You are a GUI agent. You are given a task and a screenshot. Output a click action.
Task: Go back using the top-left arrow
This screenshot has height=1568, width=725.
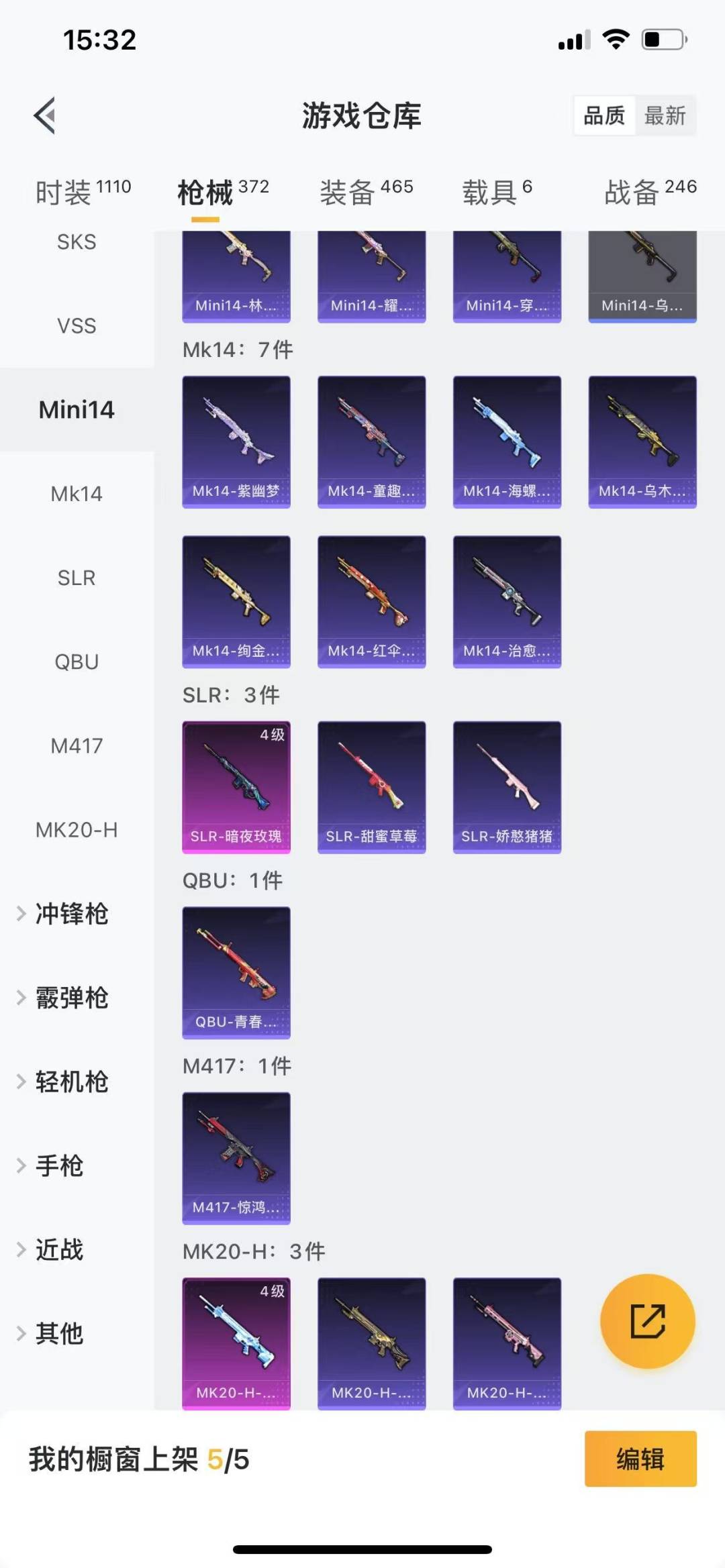[45, 115]
